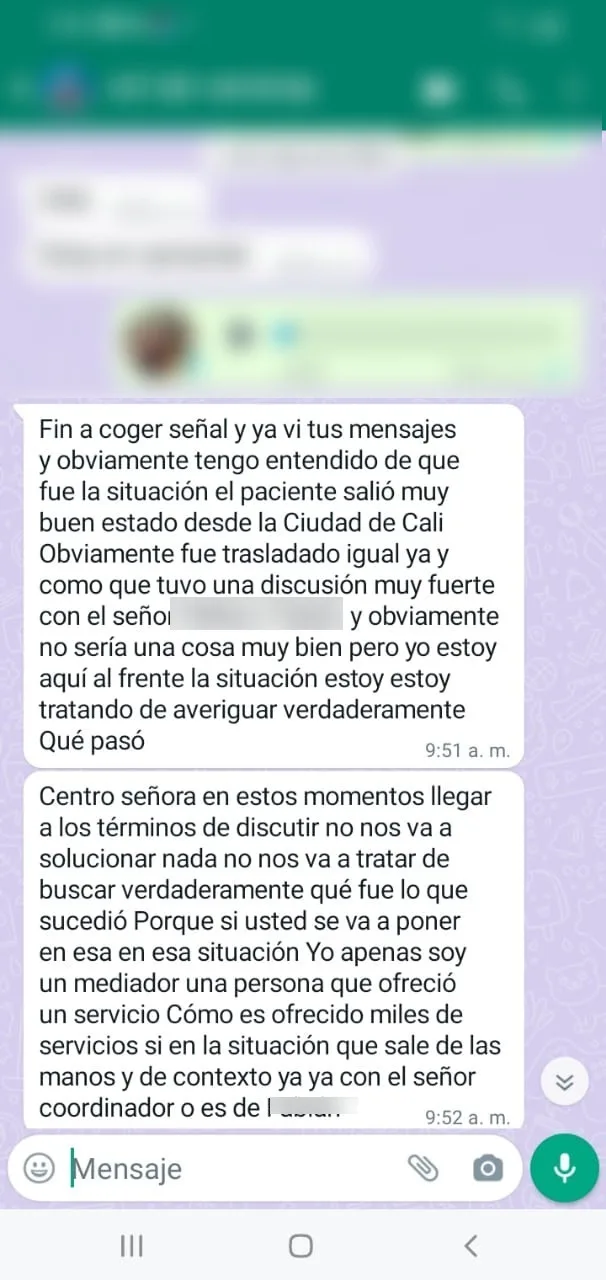
Task: Jump to the latest messages
Action: (x=564, y=1081)
